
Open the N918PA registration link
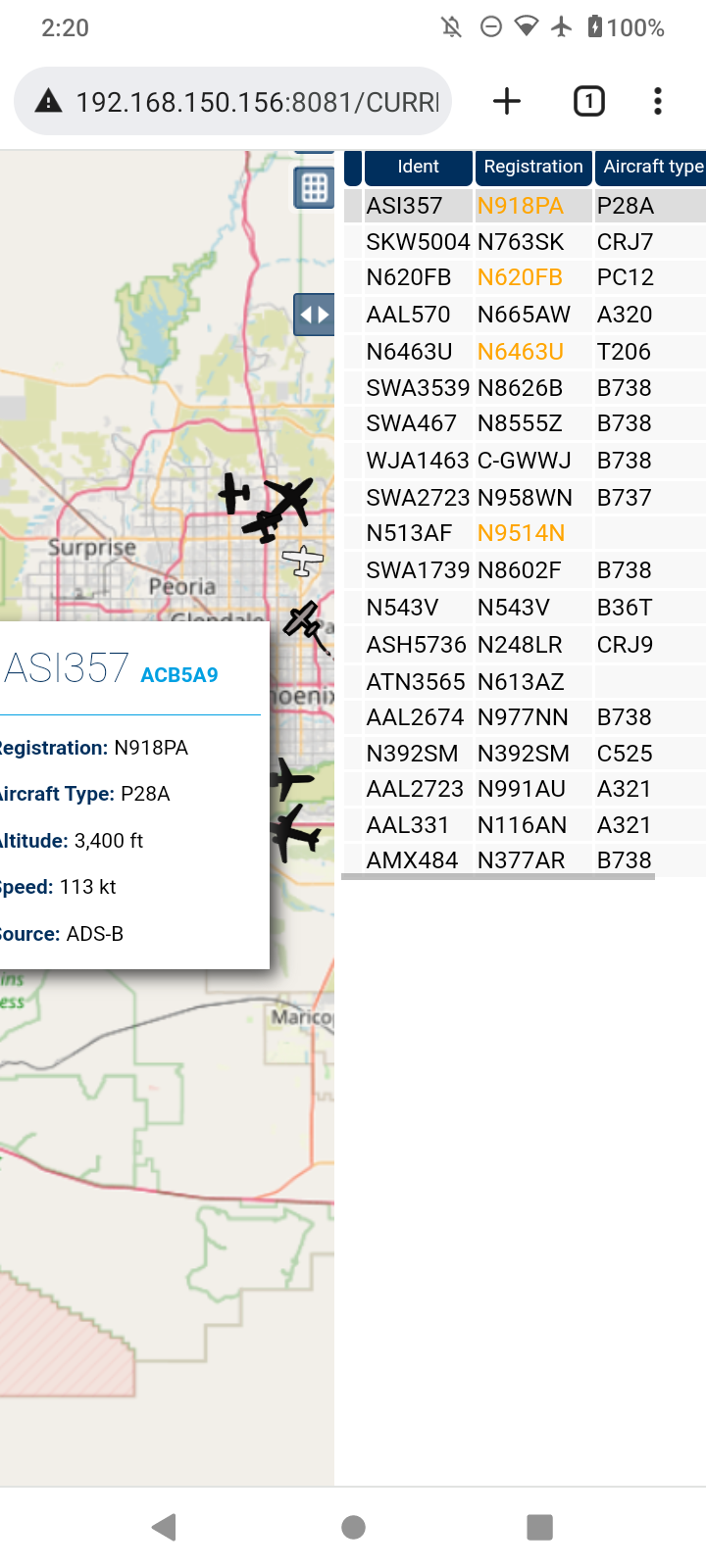pos(521,206)
